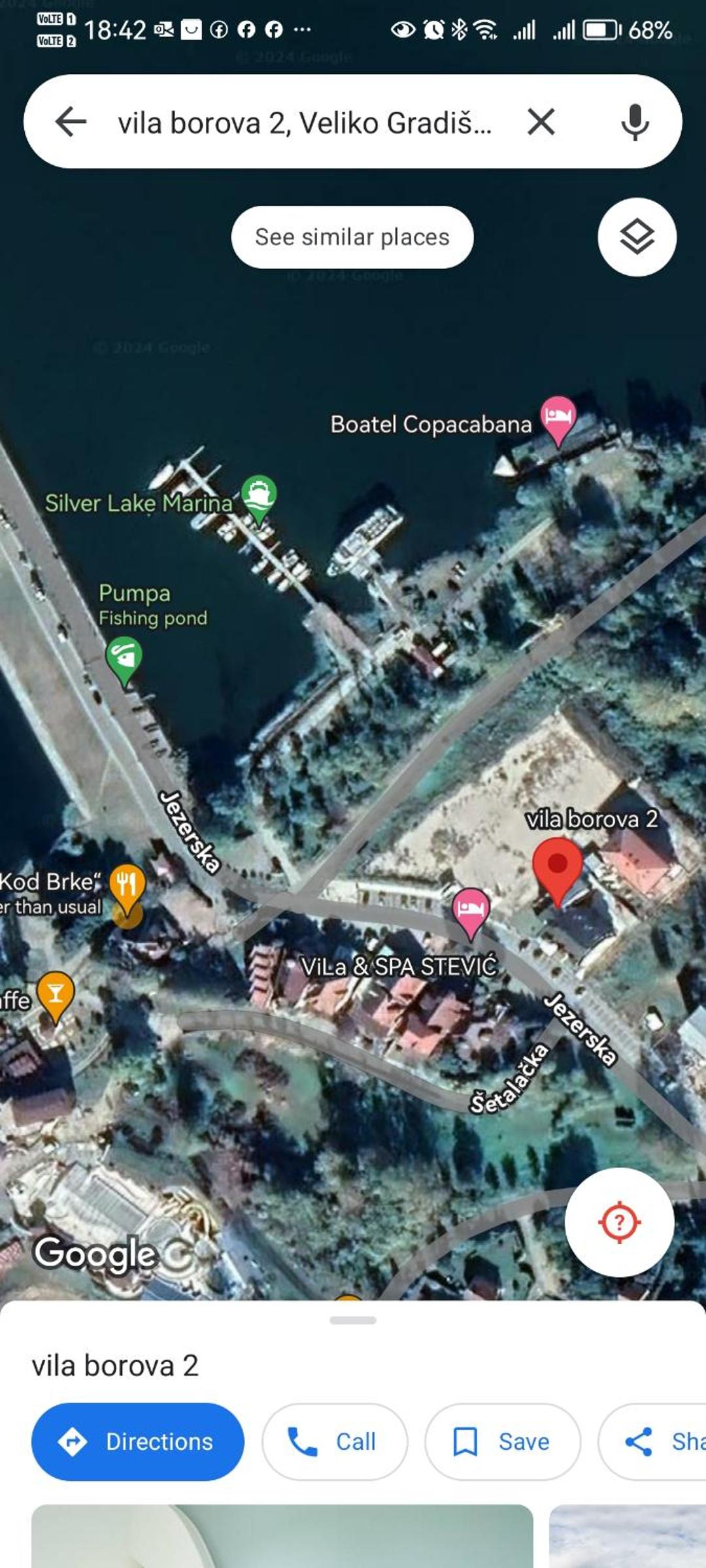Expand the place sheet handle
The height and width of the screenshot is (1568, 706).
coord(353,1320)
